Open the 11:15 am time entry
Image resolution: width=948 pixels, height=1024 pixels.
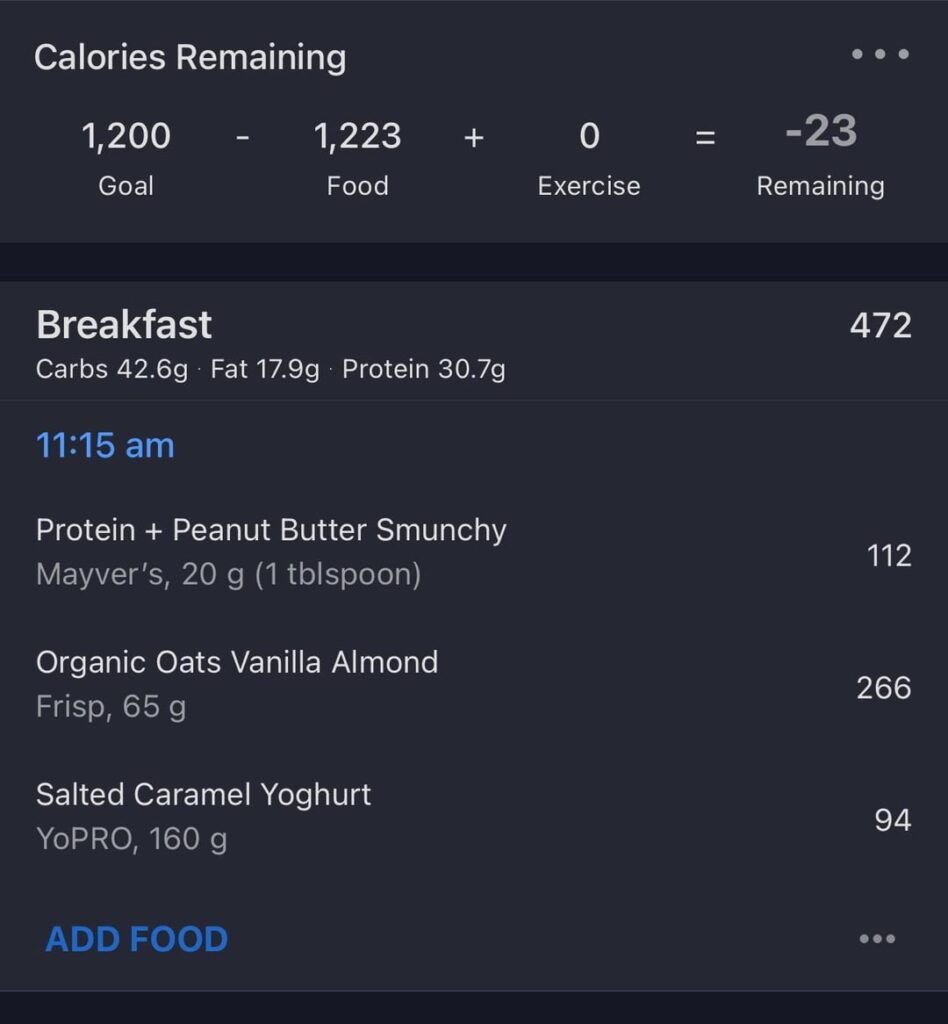[104, 444]
